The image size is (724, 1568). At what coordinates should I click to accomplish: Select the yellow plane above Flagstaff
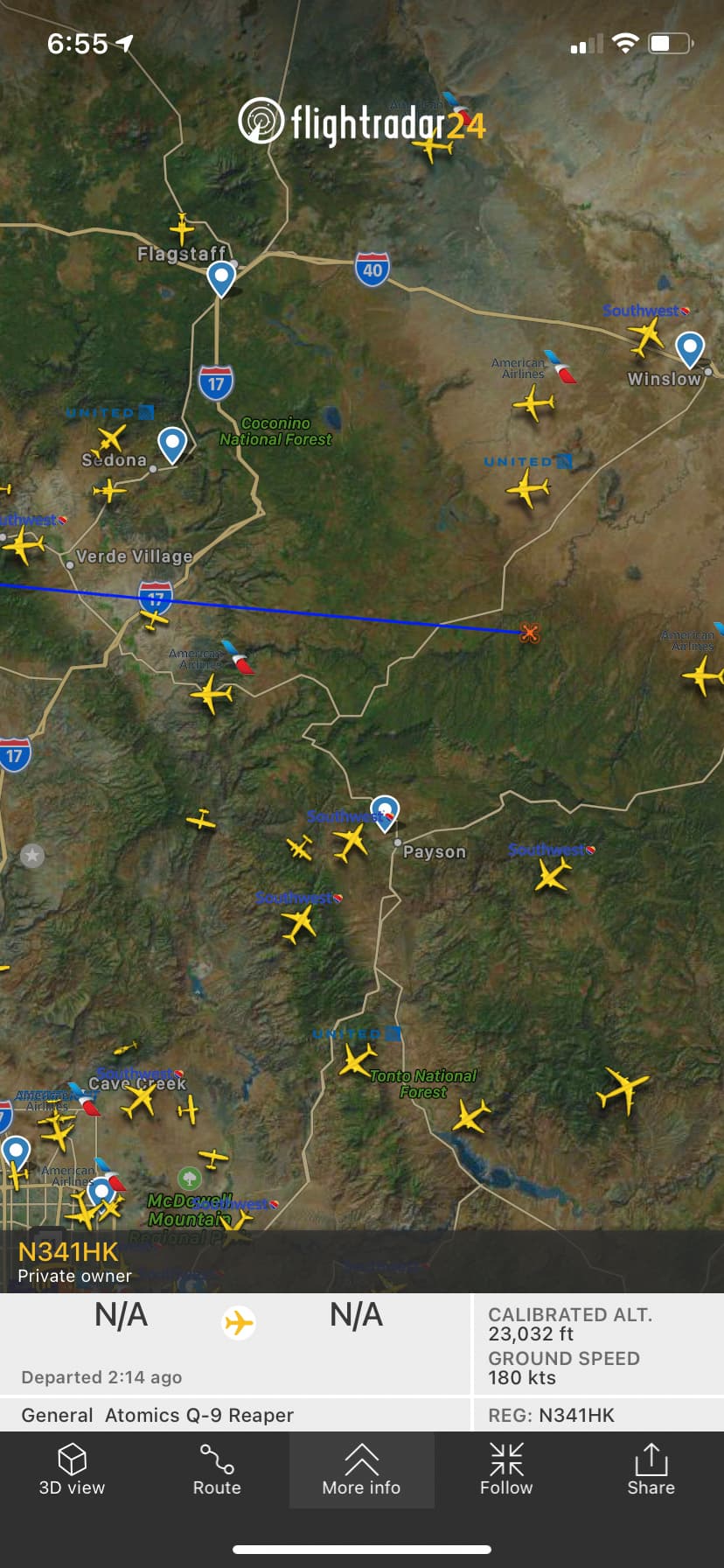click(x=182, y=229)
